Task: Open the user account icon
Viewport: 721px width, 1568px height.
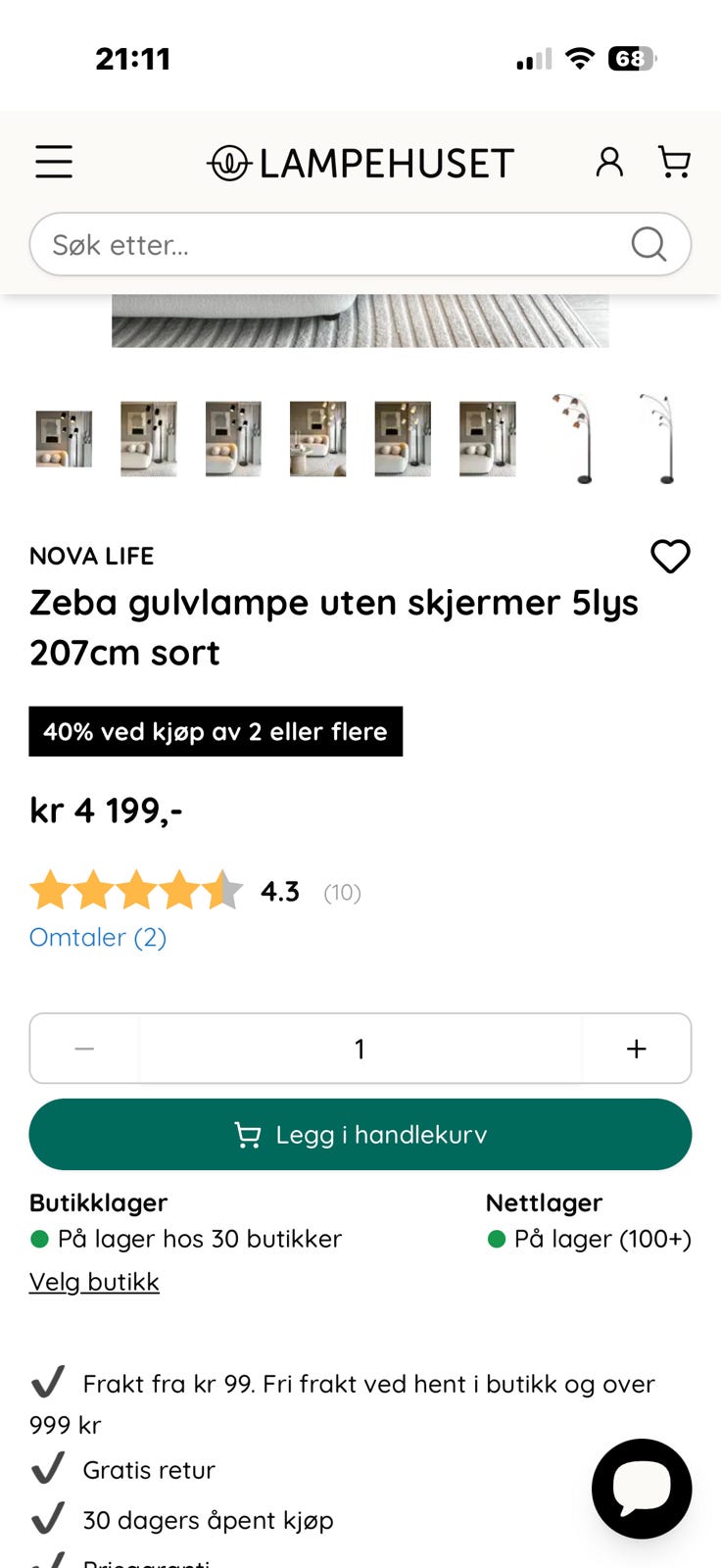Action: [x=608, y=162]
